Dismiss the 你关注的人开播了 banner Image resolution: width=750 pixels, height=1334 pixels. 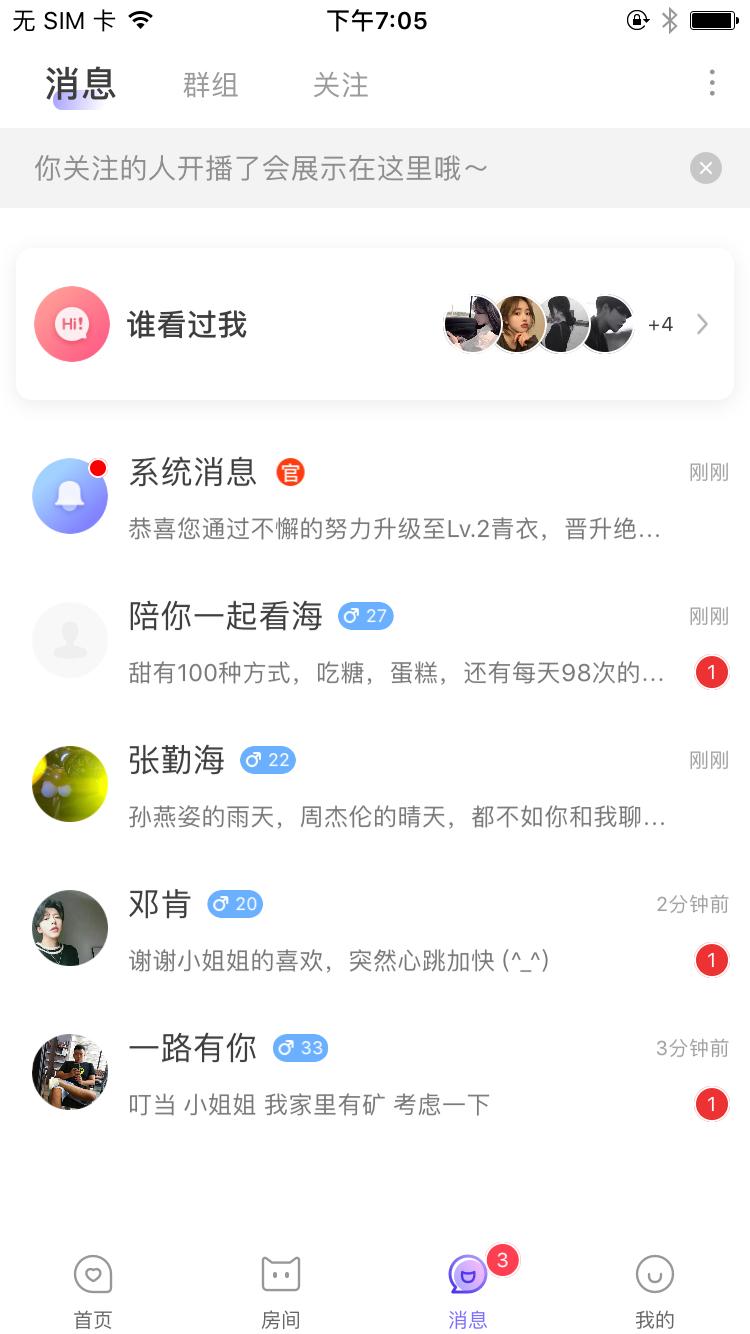(705, 168)
